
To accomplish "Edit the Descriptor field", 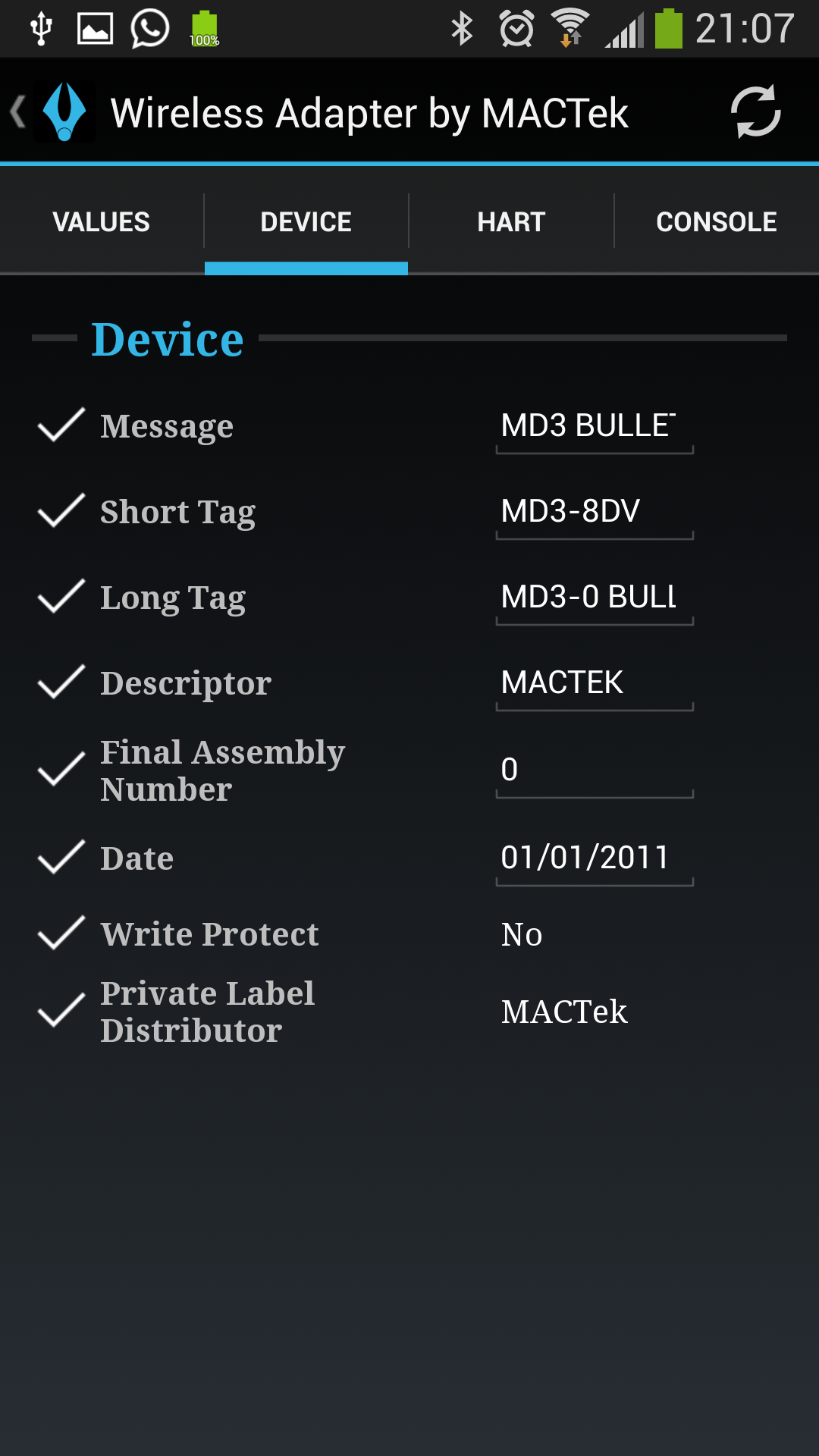I will click(x=595, y=684).
